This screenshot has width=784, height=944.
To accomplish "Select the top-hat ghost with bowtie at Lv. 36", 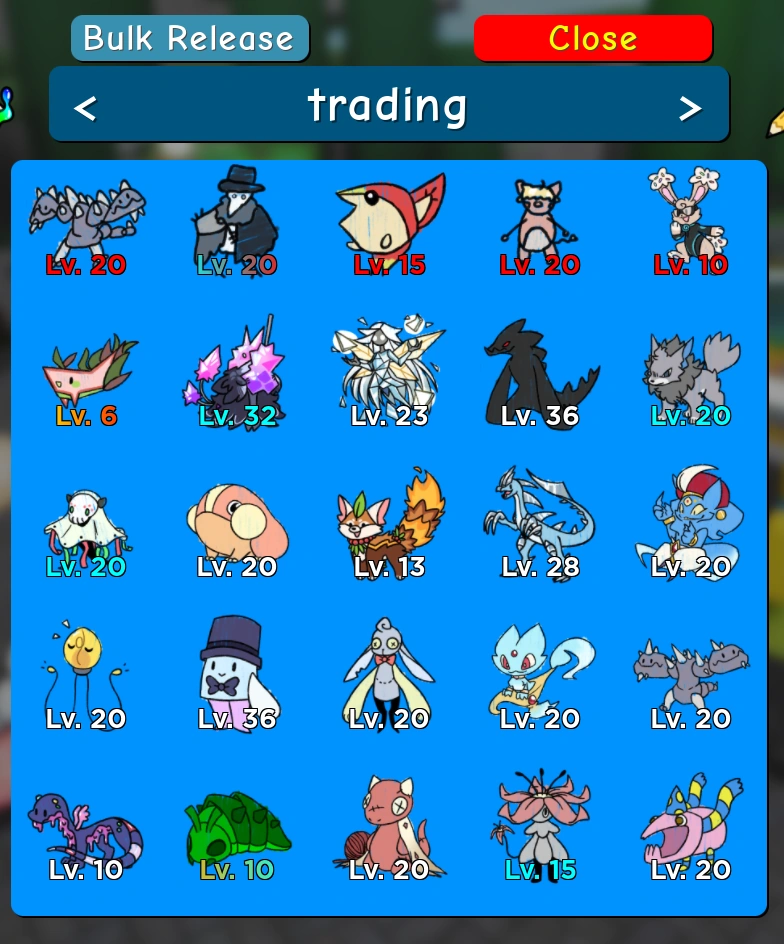I will [237, 665].
